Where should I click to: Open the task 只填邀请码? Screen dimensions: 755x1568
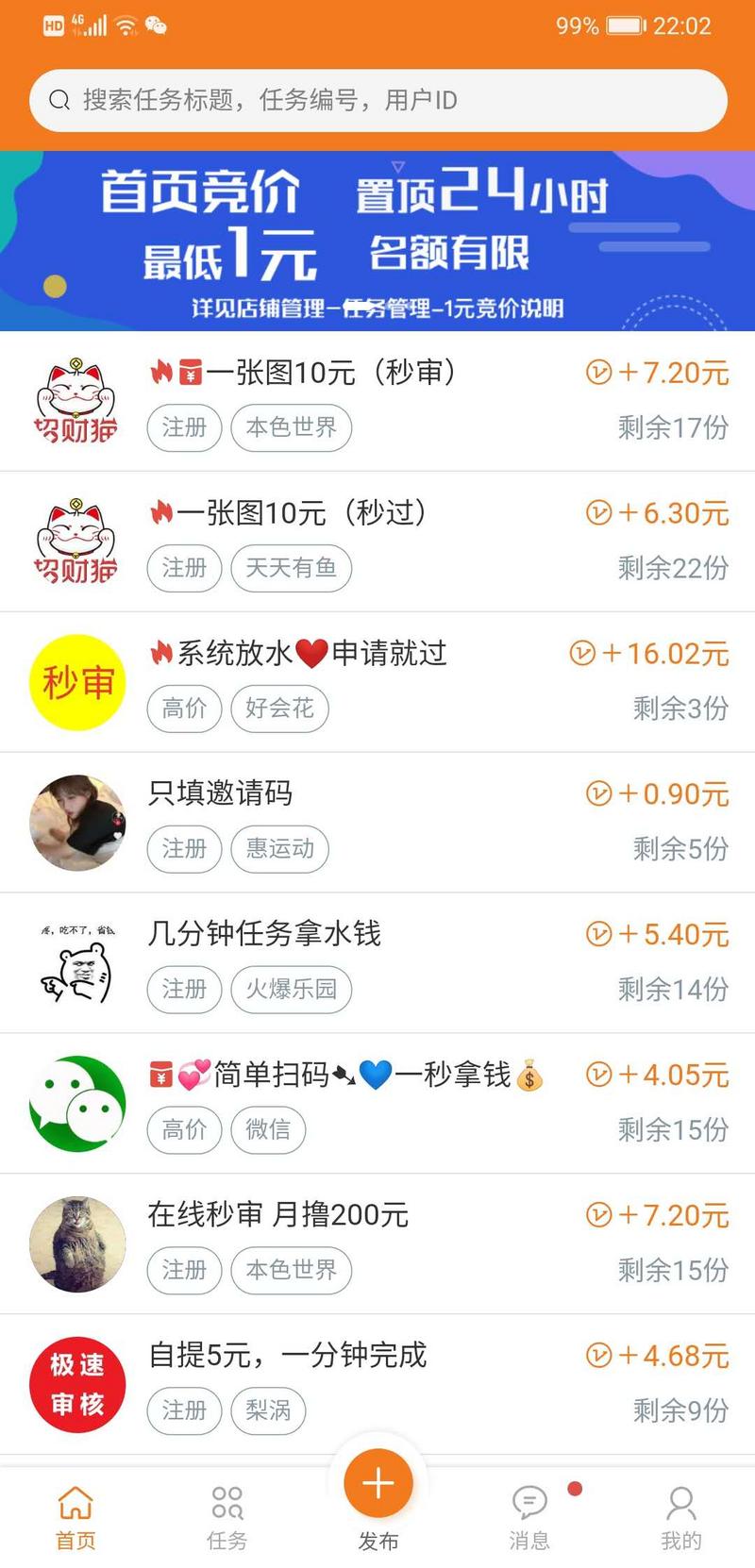click(x=377, y=822)
